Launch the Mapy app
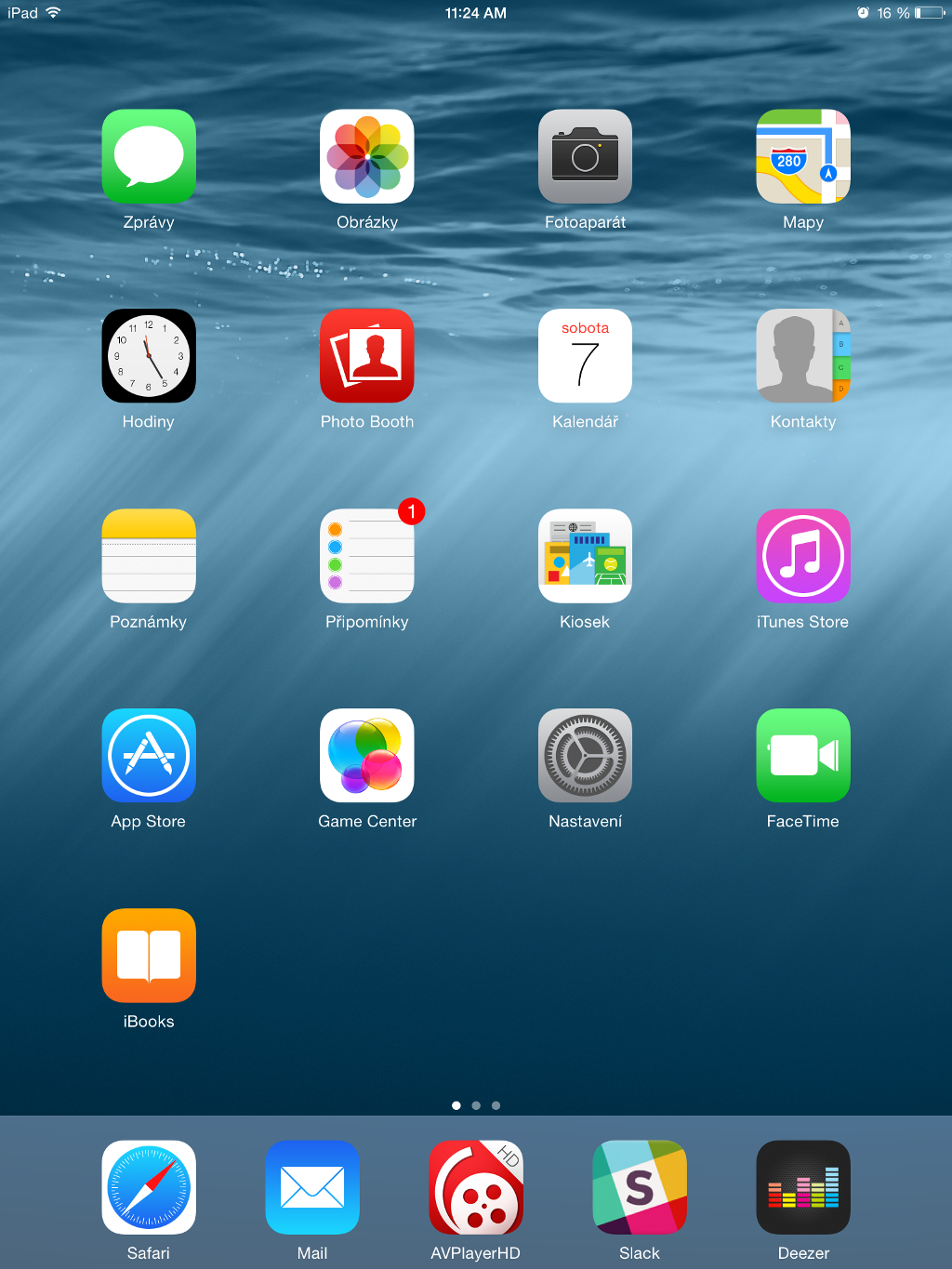Viewport: 952px width, 1269px height. tap(803, 156)
